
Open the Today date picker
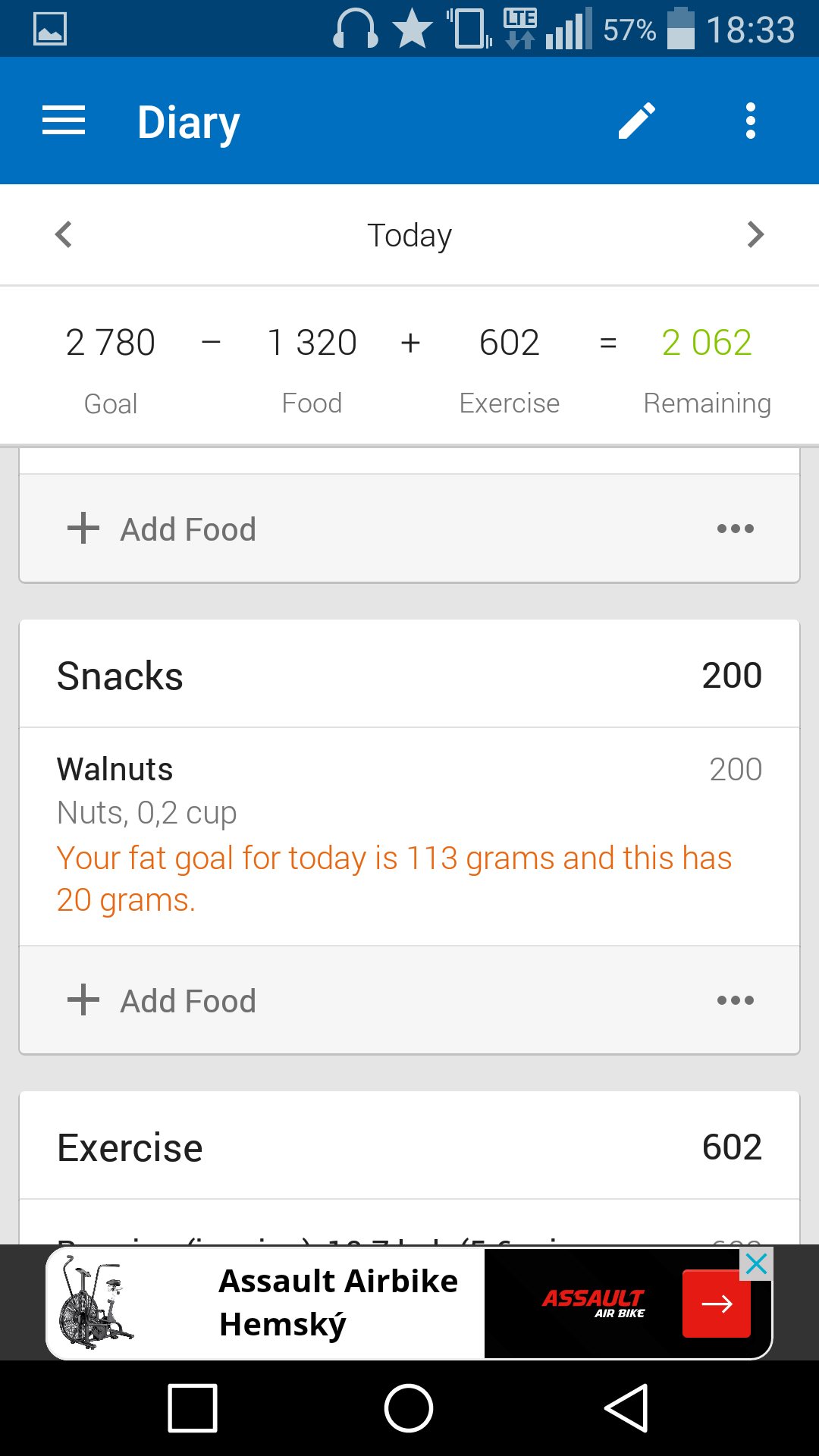point(409,235)
